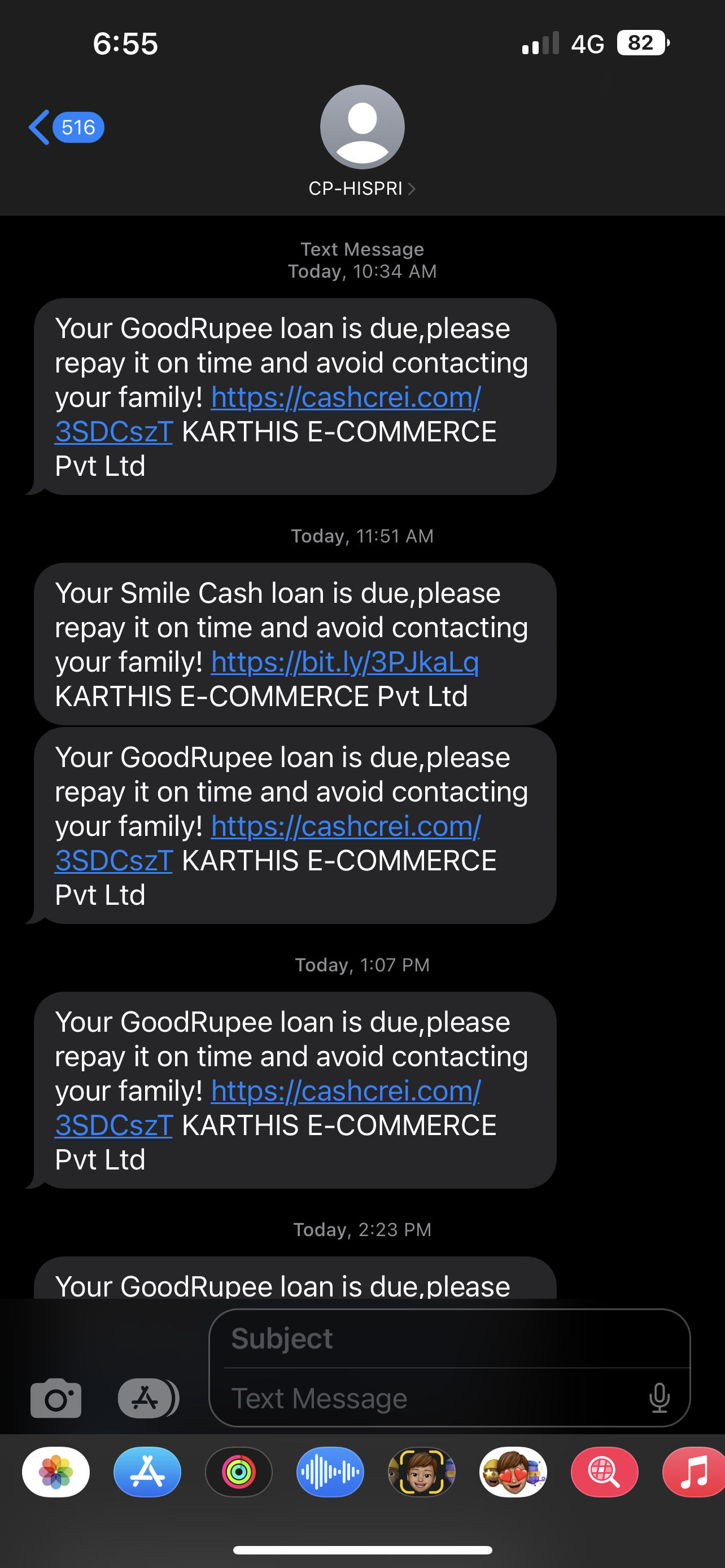Open the App Store in the app strip
The height and width of the screenshot is (1568, 725).
tap(147, 1472)
